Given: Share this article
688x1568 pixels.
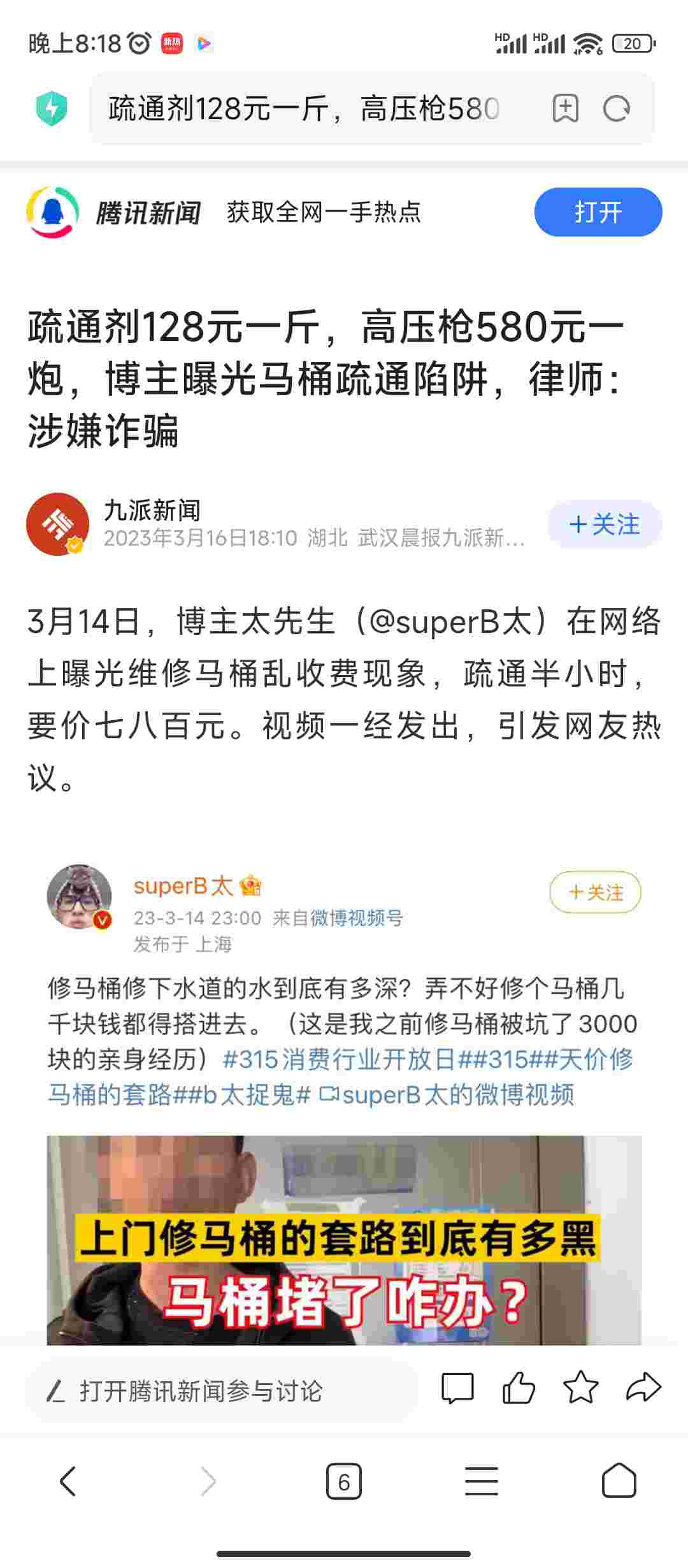Looking at the screenshot, I should (x=643, y=1388).
